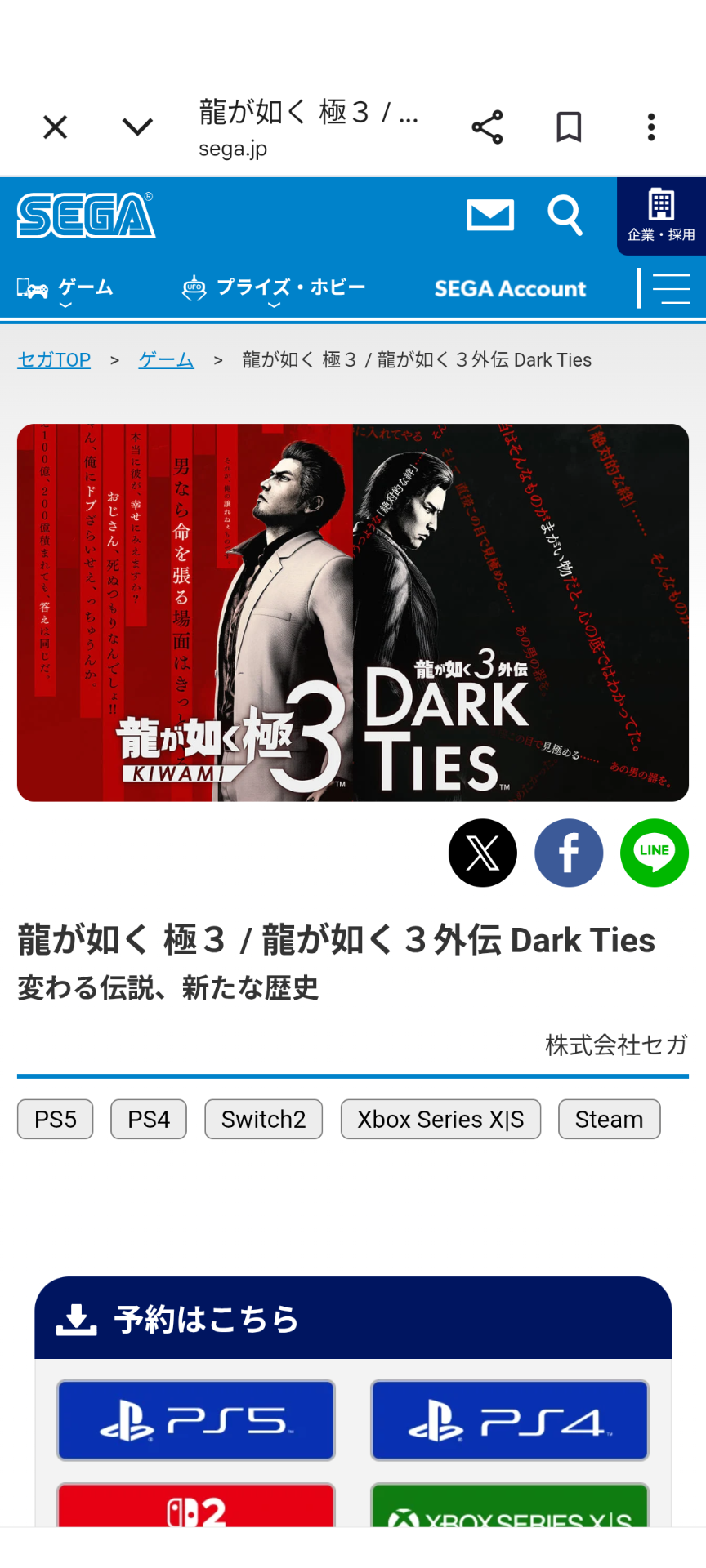Screen dimensions: 706x1568
Task: Pre-order the PS4 version
Action: [510, 1420]
